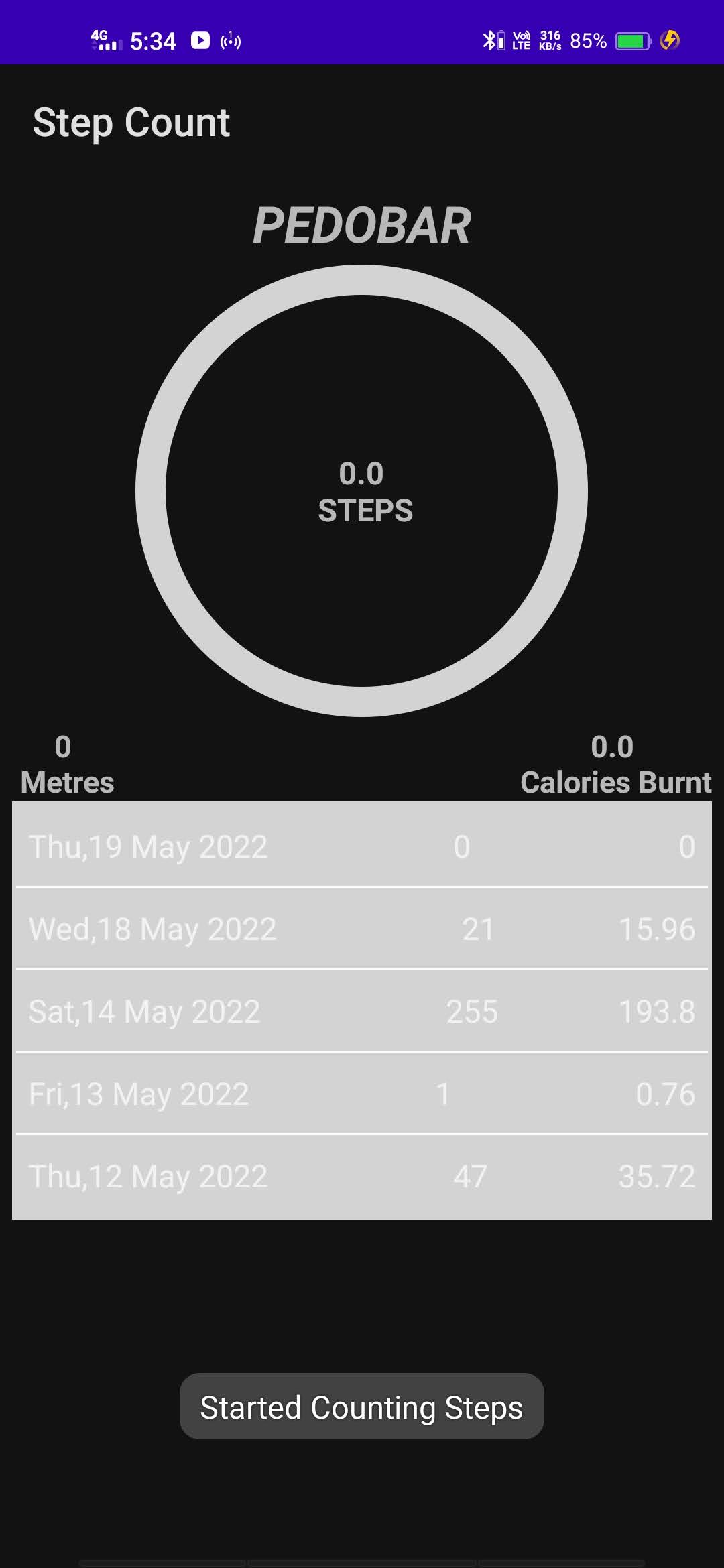Tap the network speed indicator showing 316 KB/s
Screen dimensions: 724x1568
coord(551,40)
